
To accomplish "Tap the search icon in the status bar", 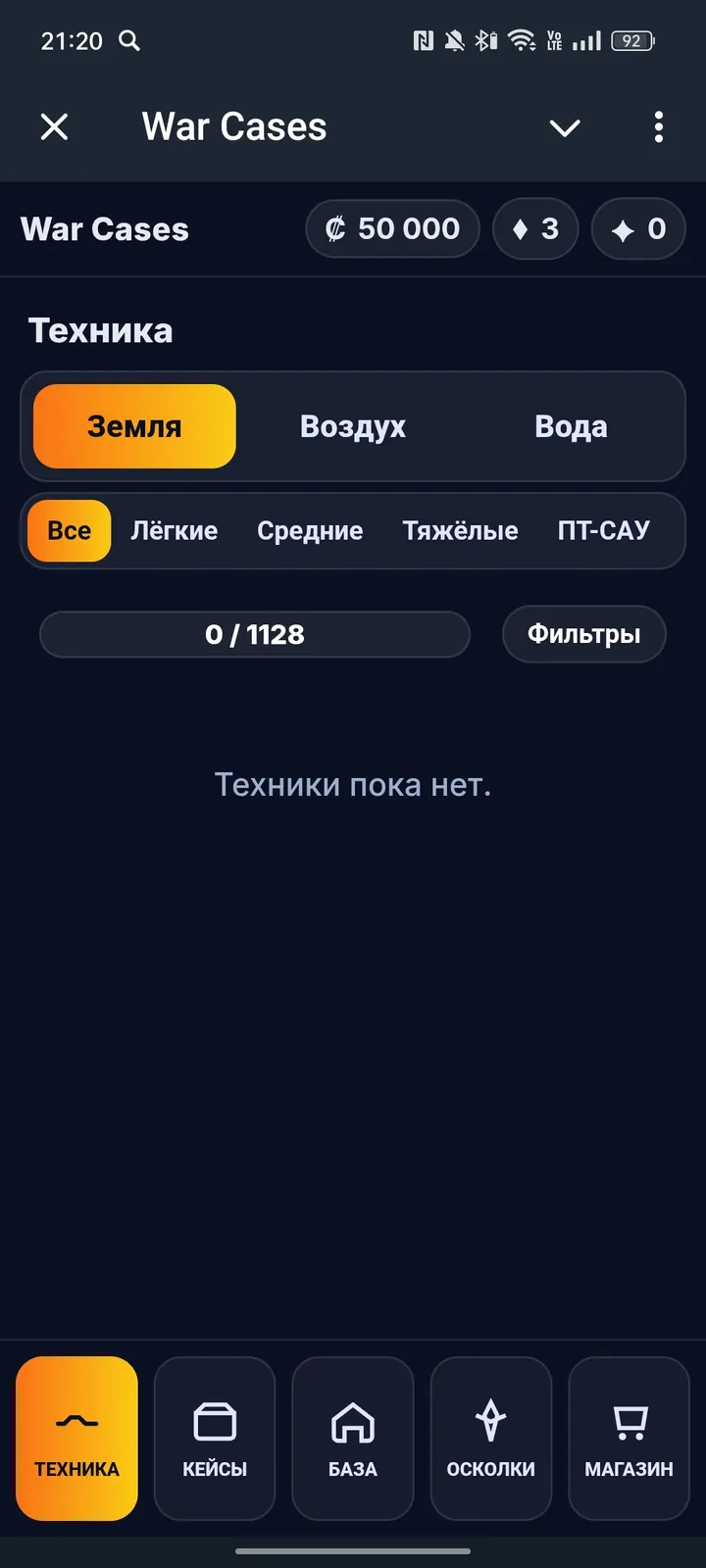I will [x=129, y=41].
